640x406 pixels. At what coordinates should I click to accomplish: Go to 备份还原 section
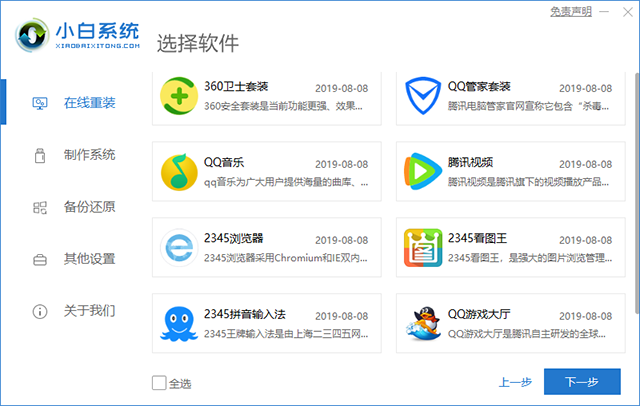coord(88,207)
